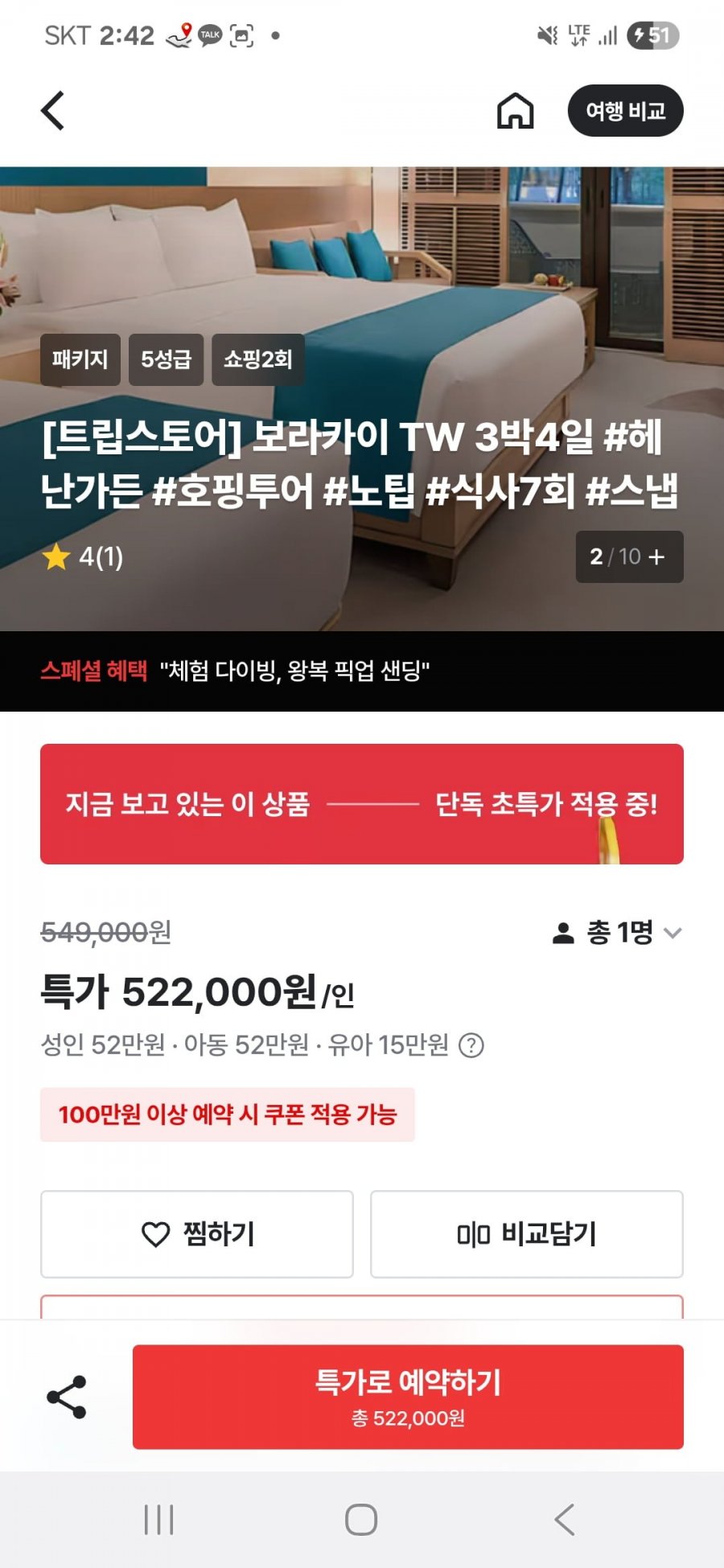Share this travel package
Viewport: 724px width, 1568px height.
pyautogui.click(x=67, y=1398)
